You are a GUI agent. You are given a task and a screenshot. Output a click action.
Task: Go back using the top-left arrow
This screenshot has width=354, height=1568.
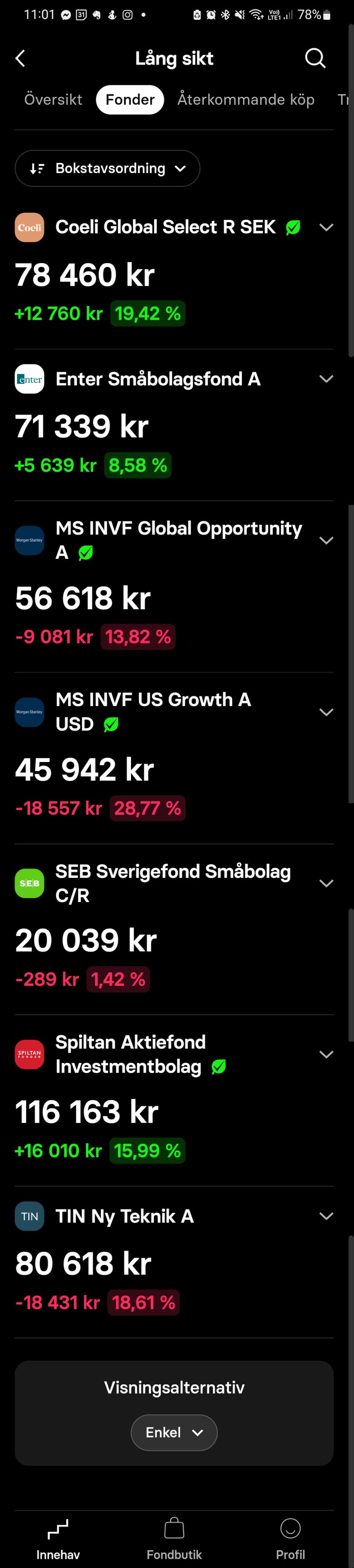pos(20,59)
